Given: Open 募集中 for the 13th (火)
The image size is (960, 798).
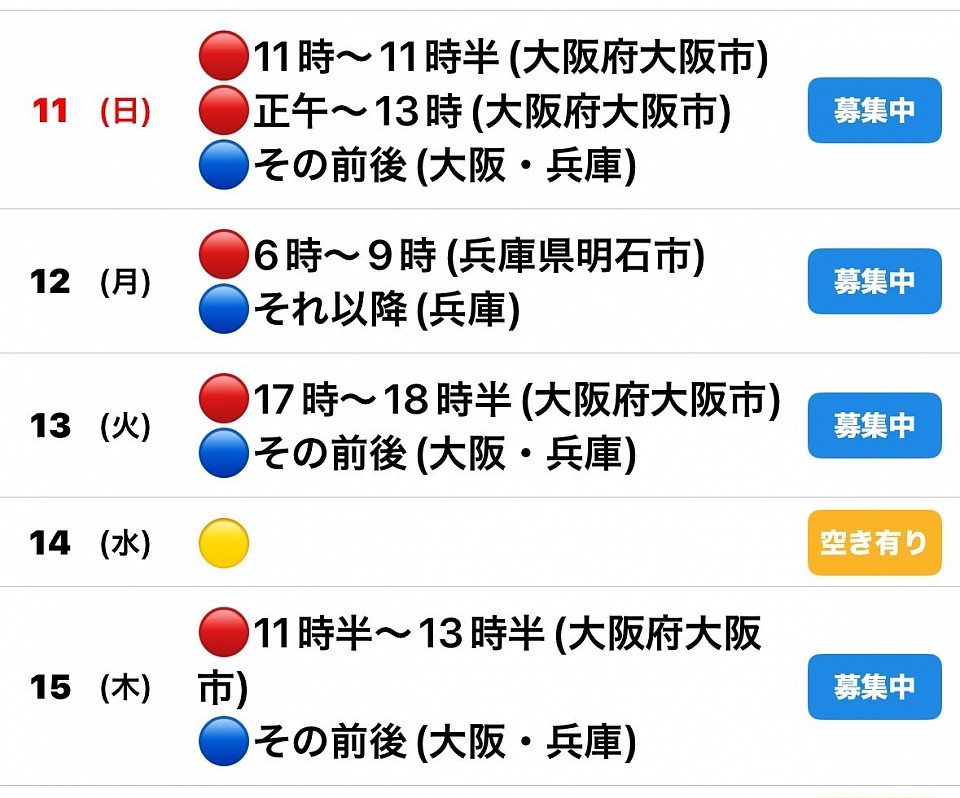Looking at the screenshot, I should click(874, 426).
